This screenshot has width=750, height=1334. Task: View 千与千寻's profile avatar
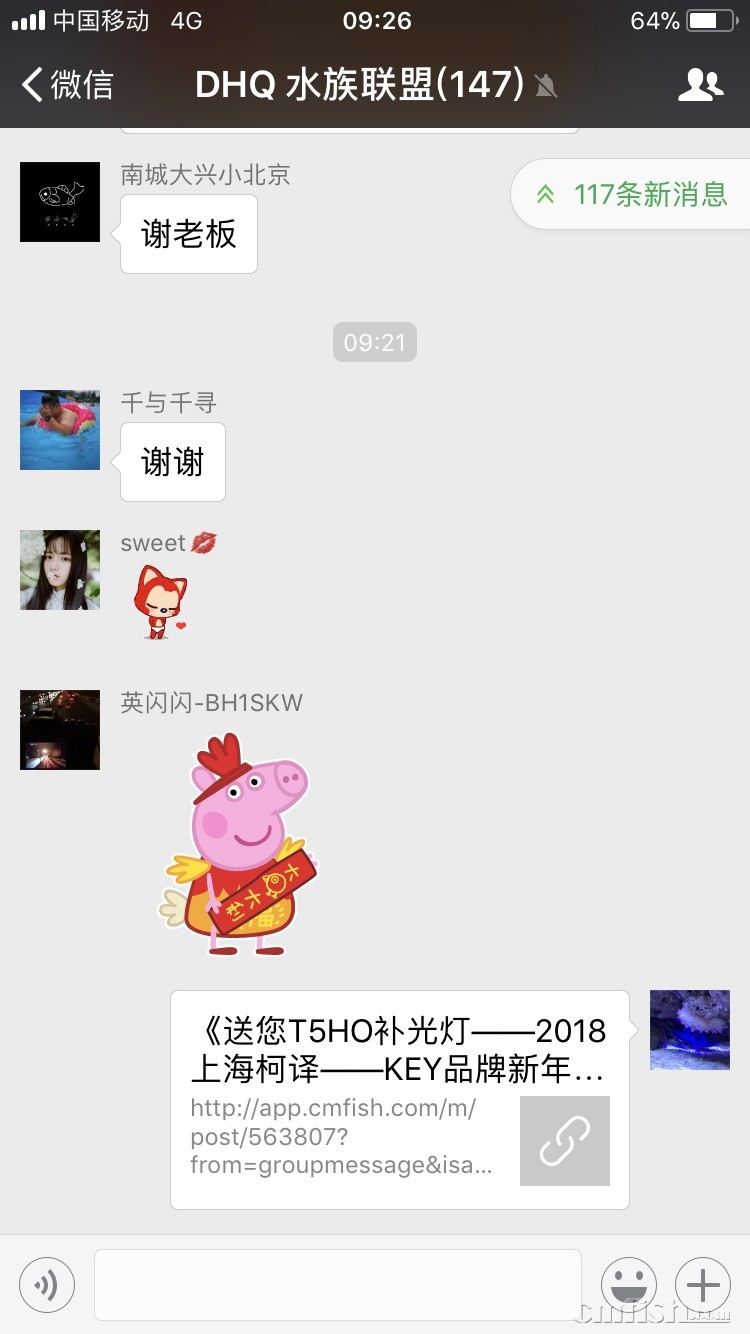tap(60, 430)
